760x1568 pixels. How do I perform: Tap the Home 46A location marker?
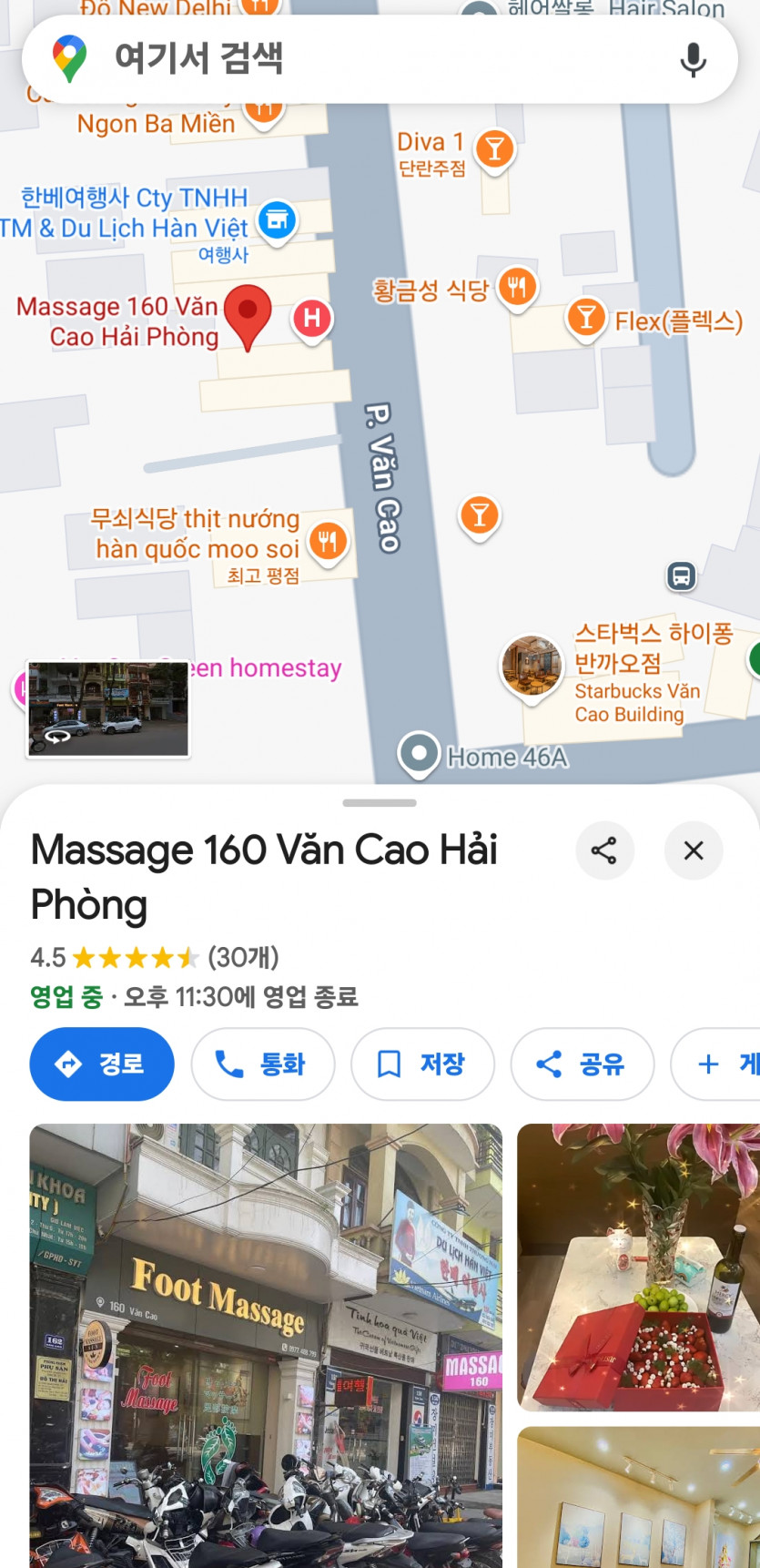click(420, 754)
